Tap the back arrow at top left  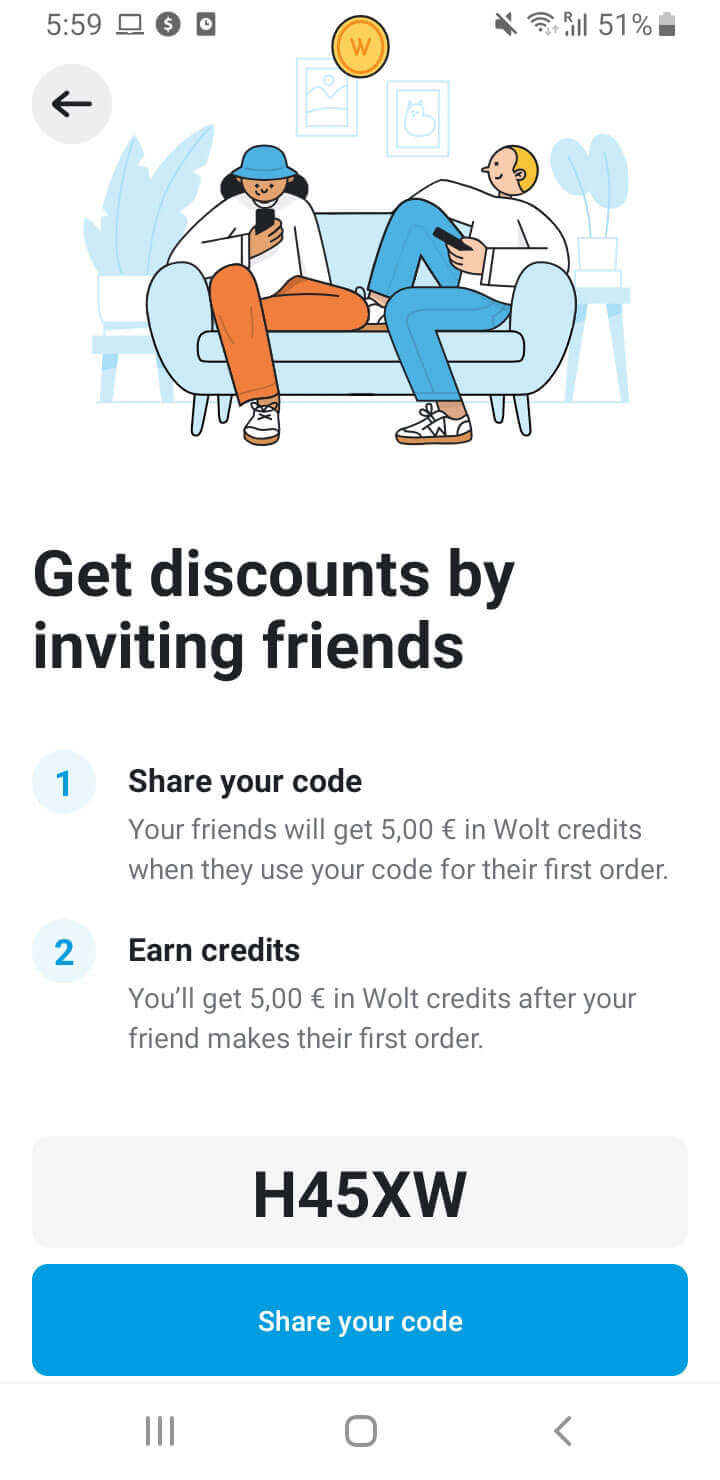pyautogui.click(x=71, y=103)
